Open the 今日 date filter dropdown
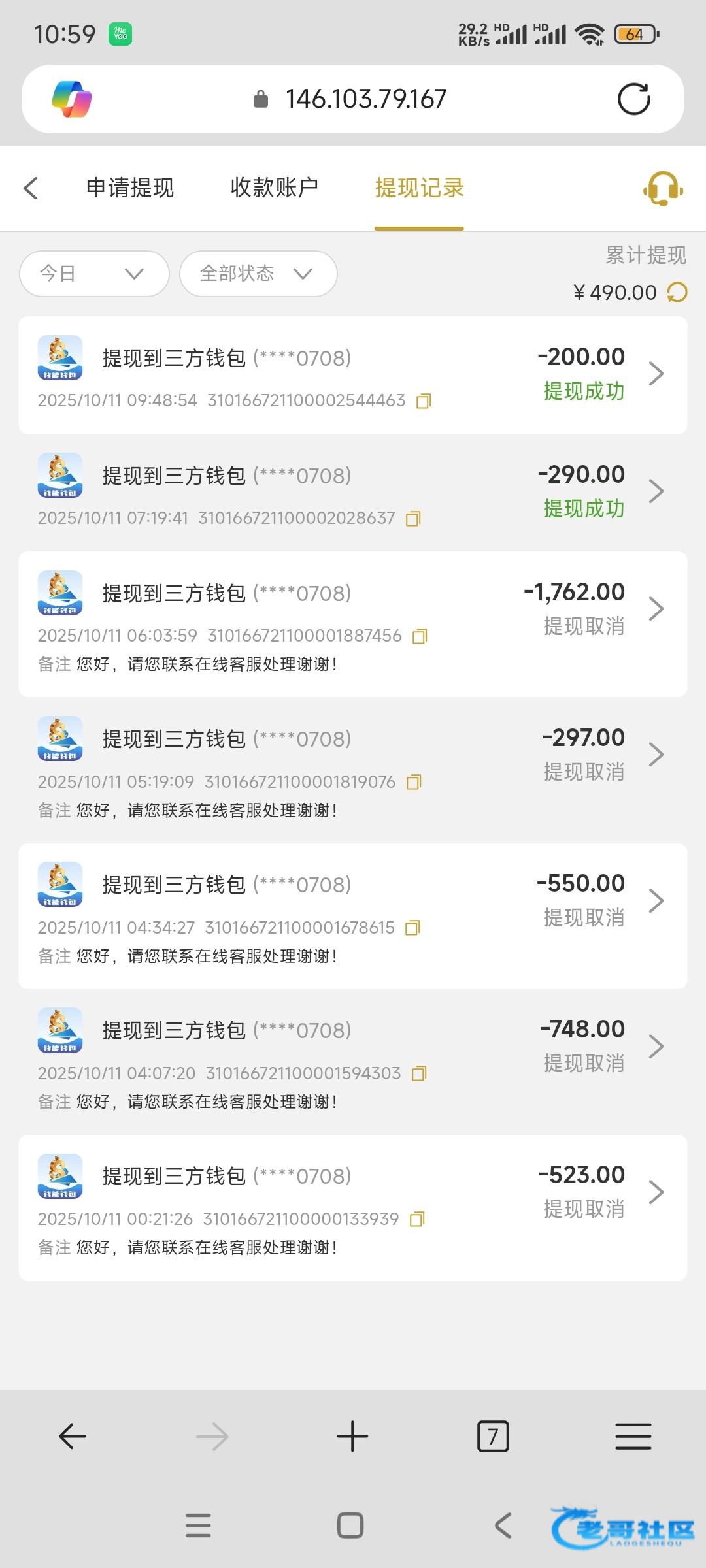The image size is (706, 1568). [94, 274]
